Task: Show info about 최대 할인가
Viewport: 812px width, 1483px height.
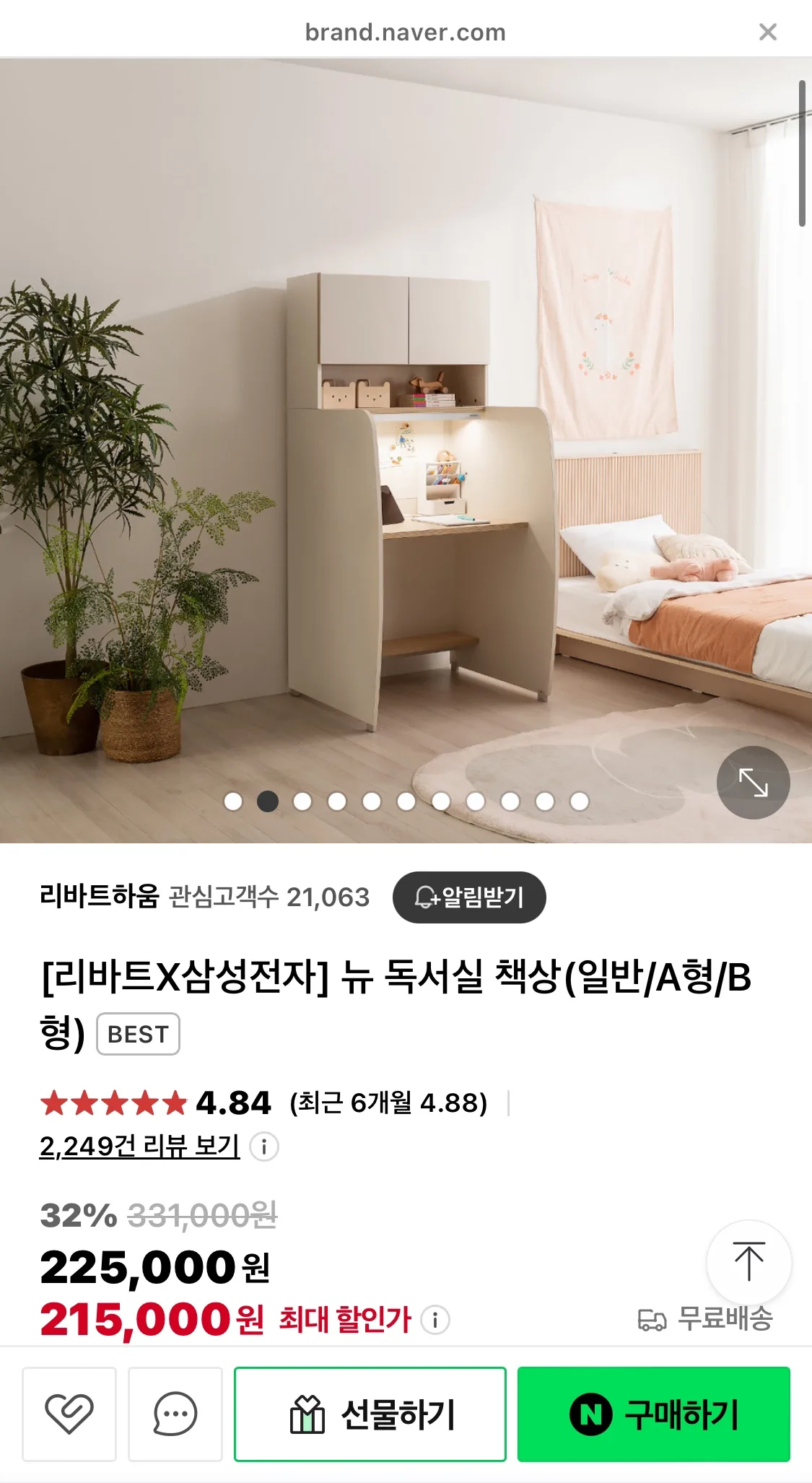Action: click(x=435, y=1320)
